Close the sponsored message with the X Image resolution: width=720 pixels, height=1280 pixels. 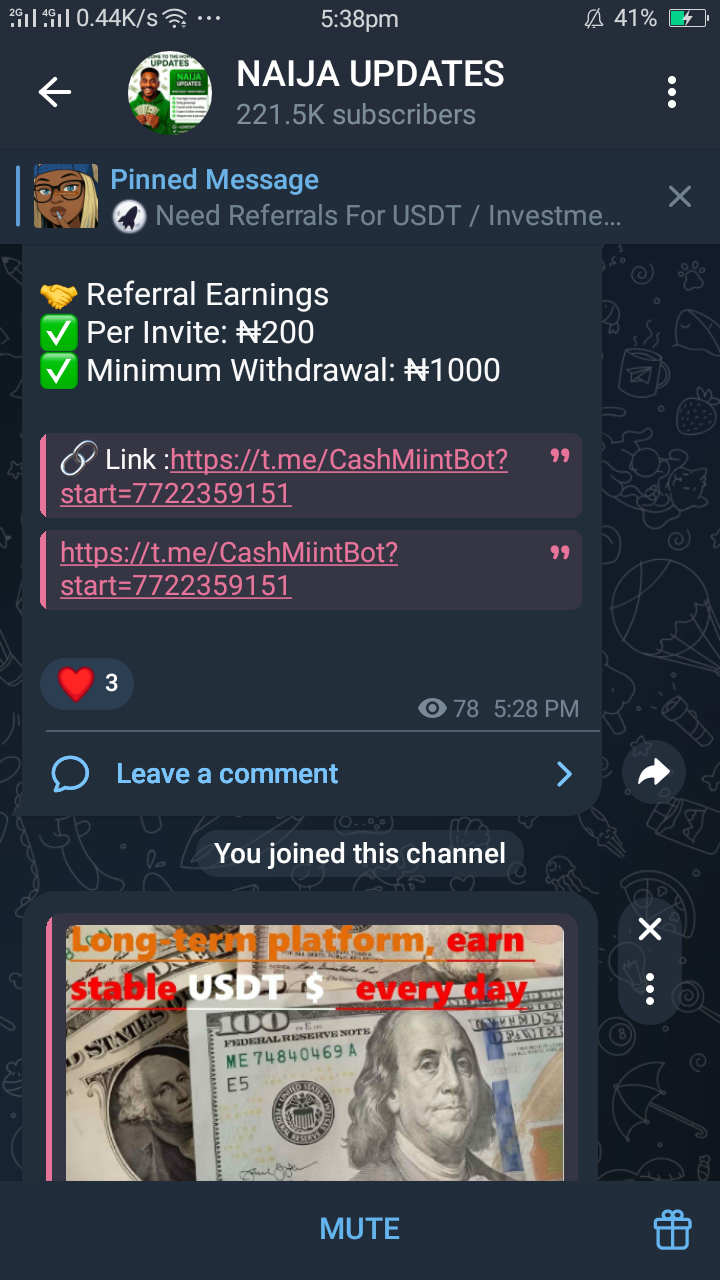click(650, 930)
